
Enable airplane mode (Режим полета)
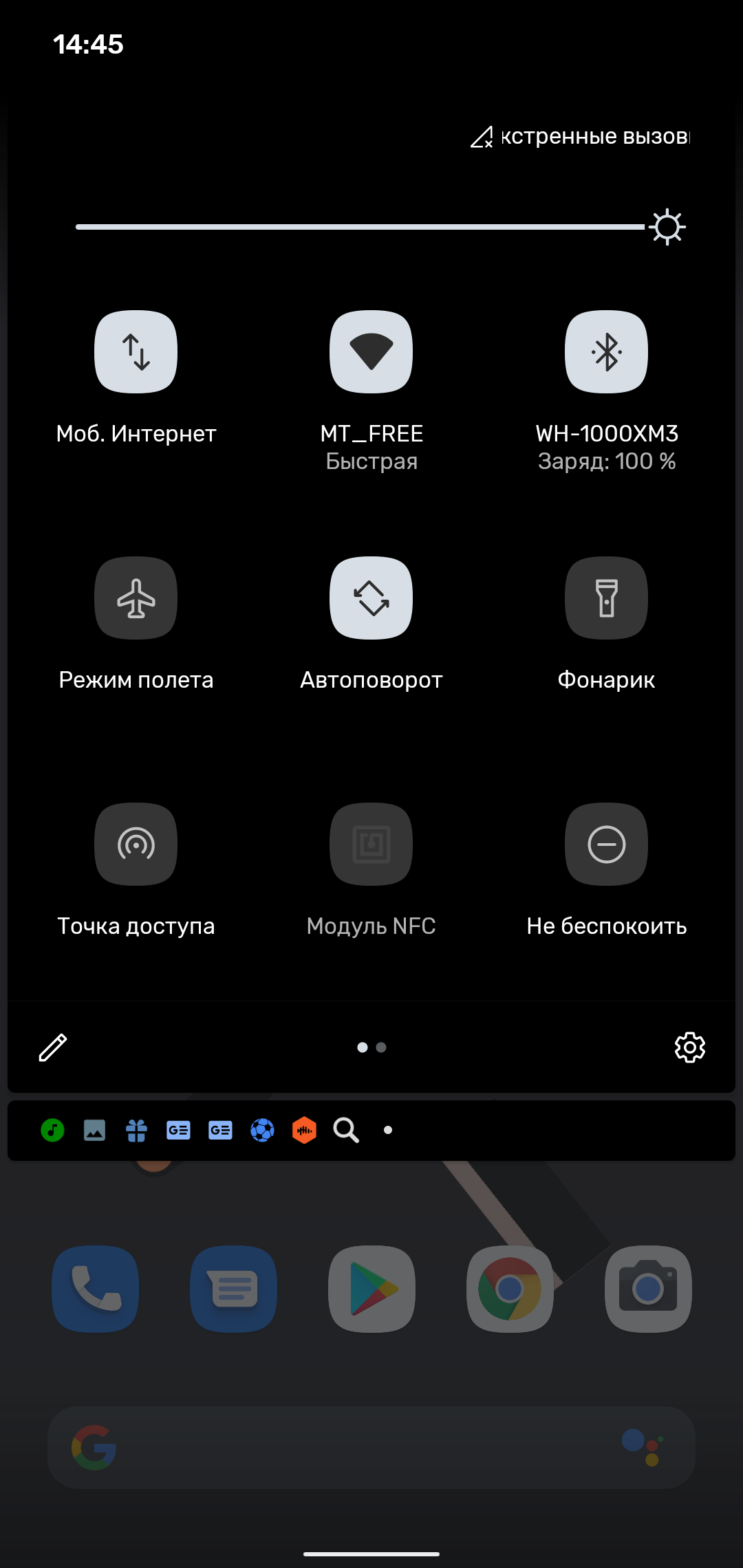tap(136, 598)
